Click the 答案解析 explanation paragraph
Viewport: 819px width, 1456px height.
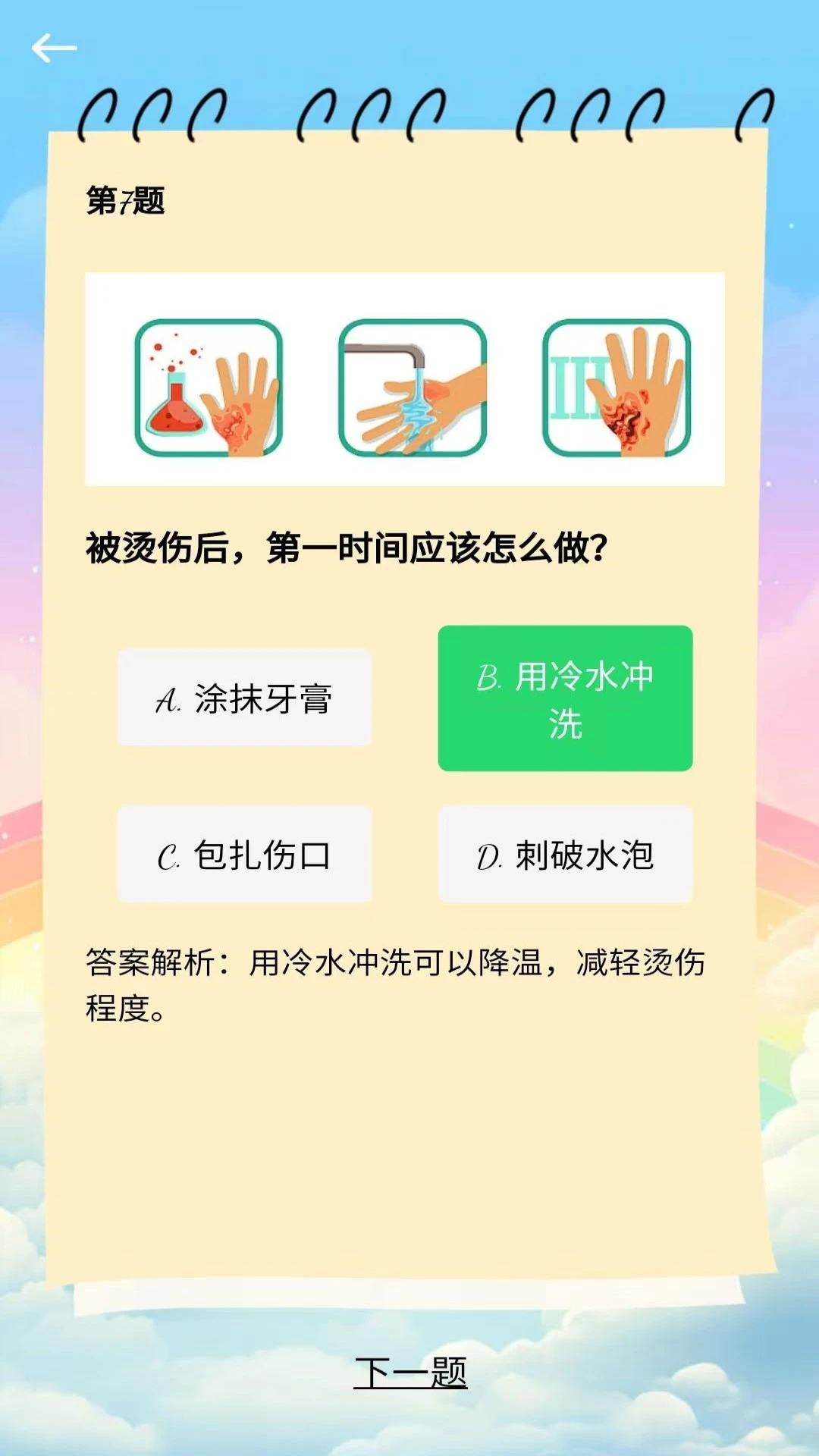coord(394,982)
